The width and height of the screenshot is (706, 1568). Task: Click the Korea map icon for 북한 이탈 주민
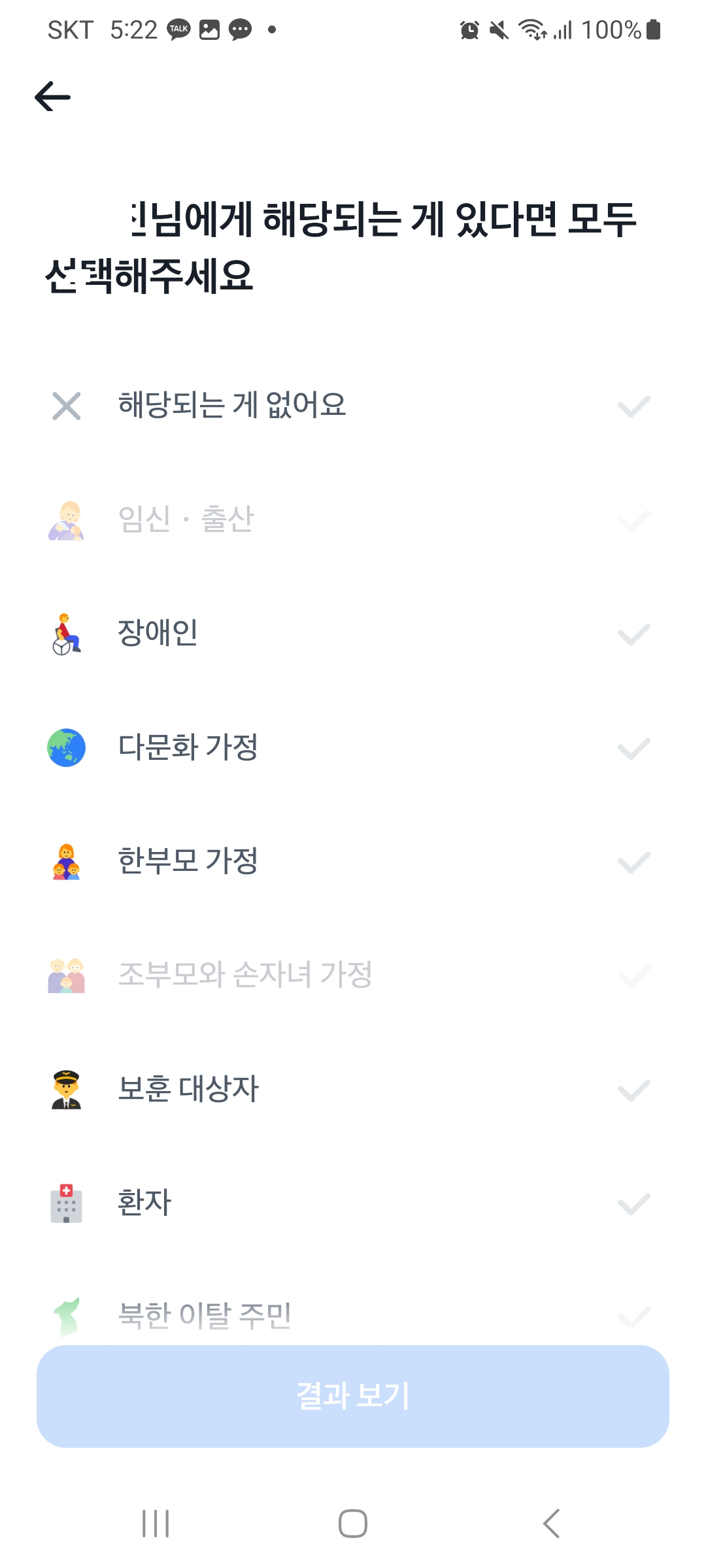[65, 1315]
